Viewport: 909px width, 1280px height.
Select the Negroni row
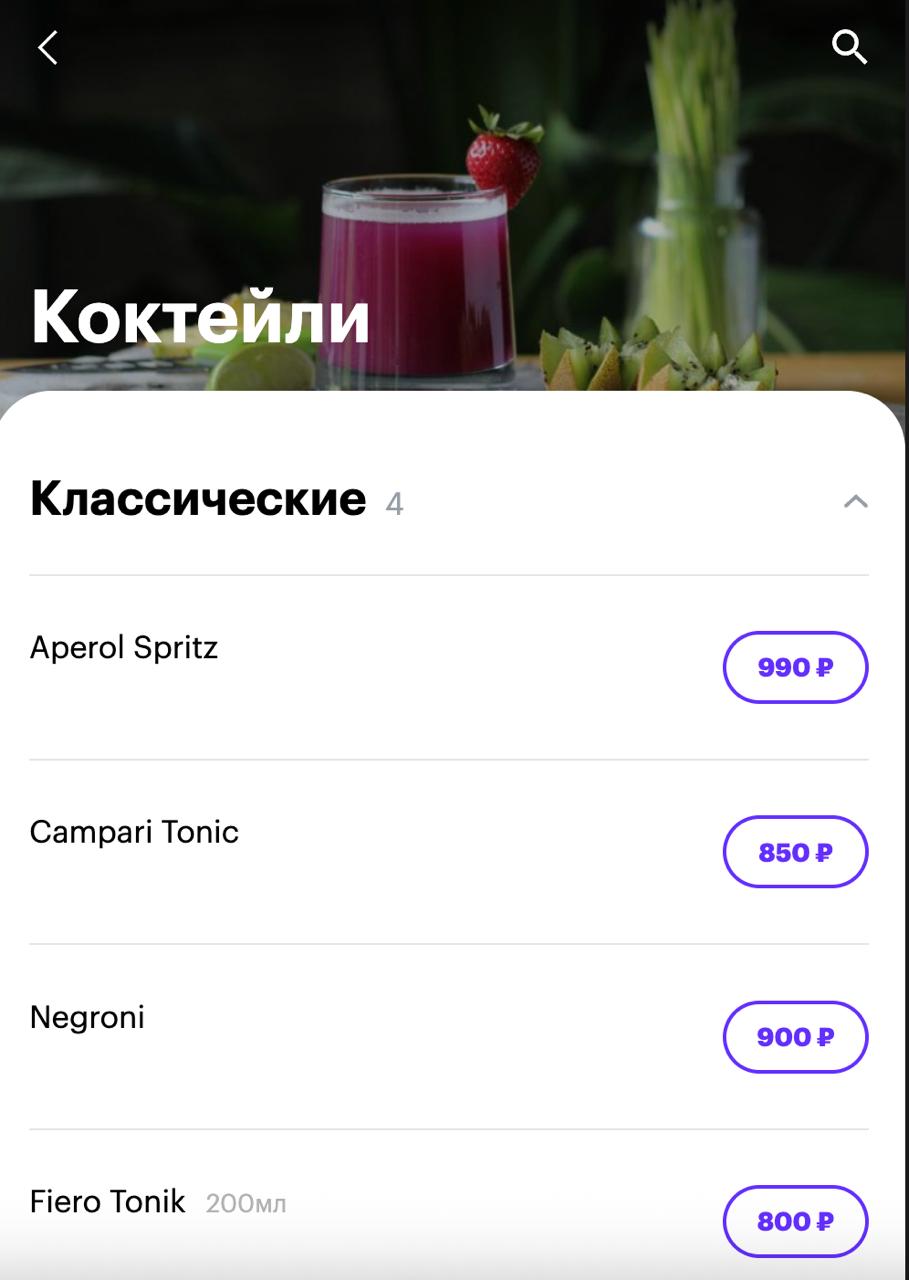87,1017
